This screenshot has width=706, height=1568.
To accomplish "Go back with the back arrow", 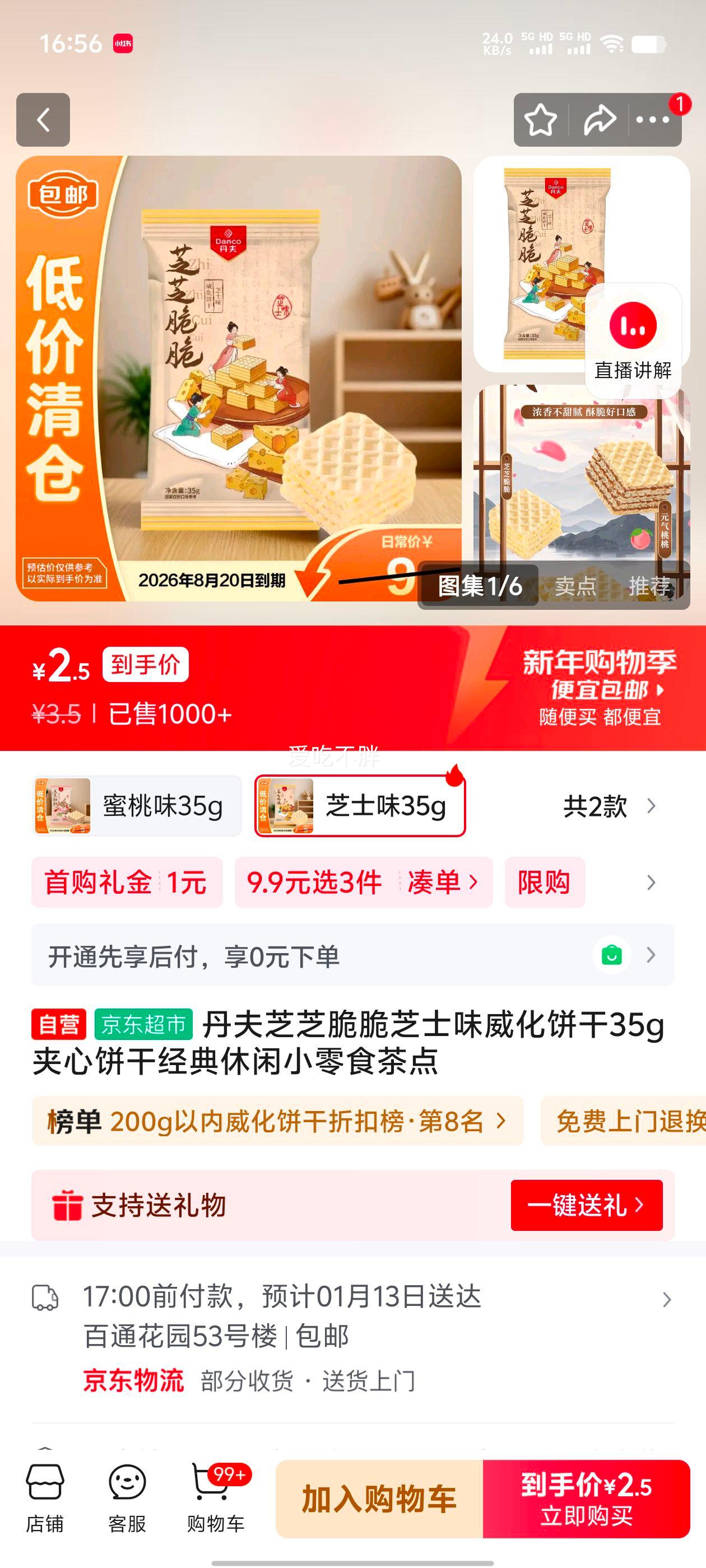I will tap(43, 120).
